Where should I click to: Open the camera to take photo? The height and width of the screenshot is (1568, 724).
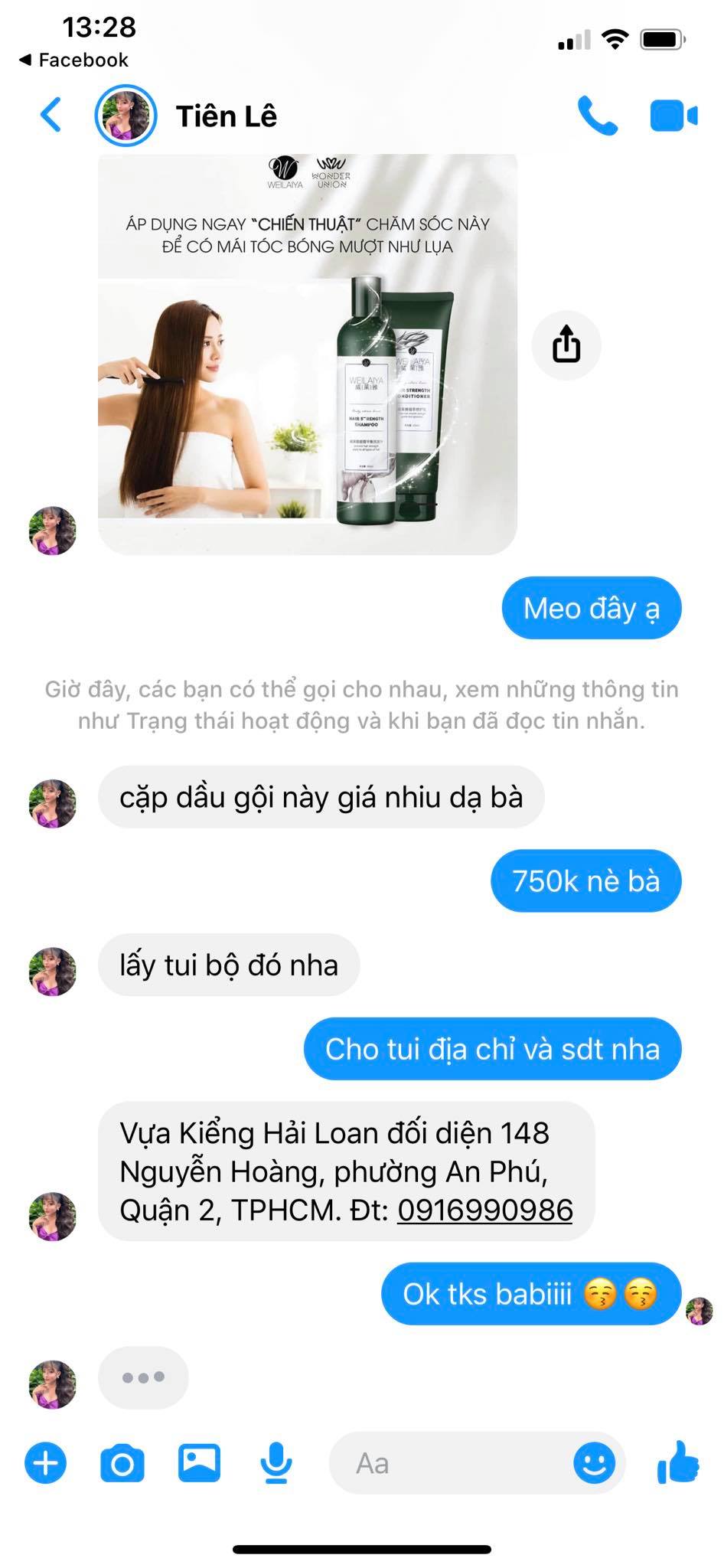[122, 1463]
